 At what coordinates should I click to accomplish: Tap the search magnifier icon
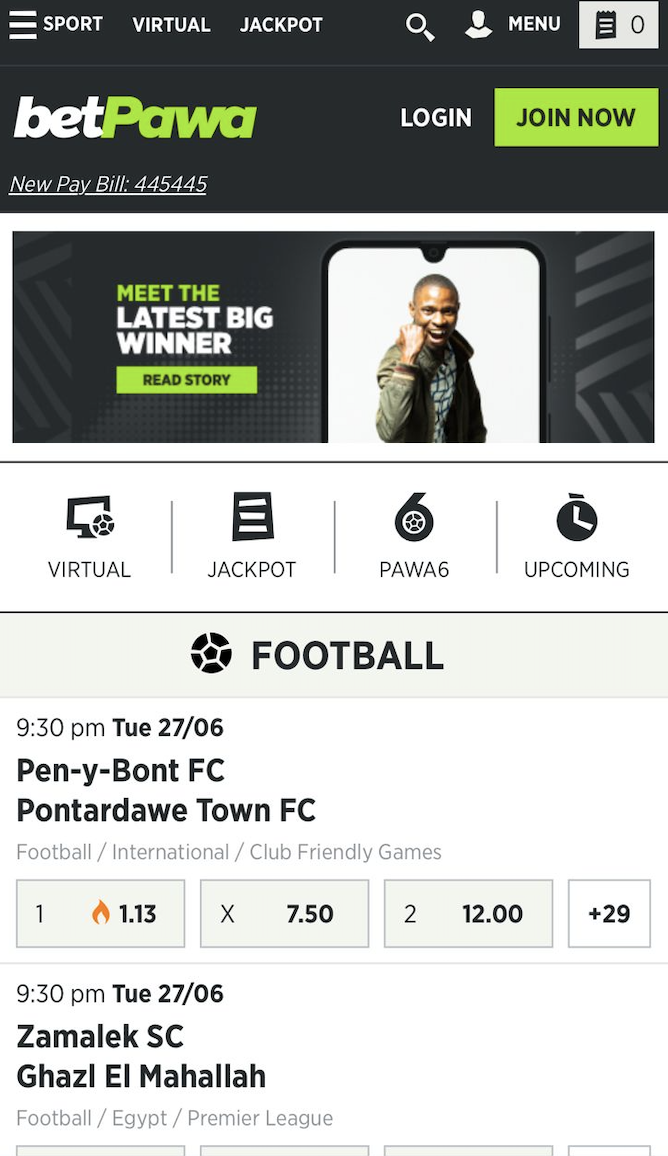click(420, 27)
